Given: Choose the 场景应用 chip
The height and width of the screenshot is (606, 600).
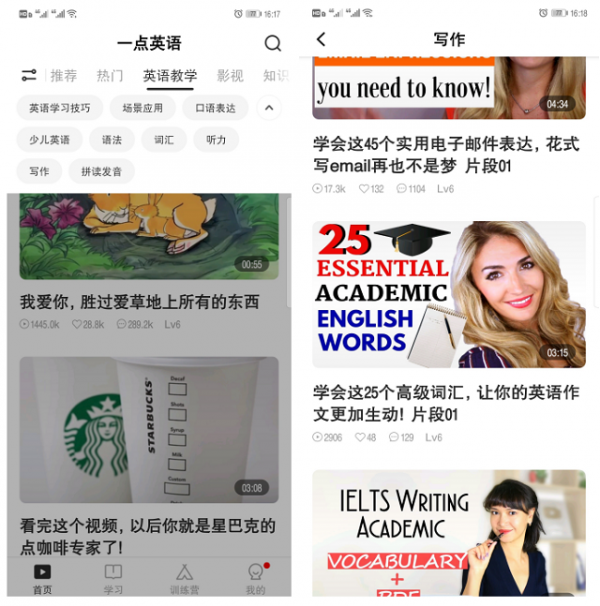Looking at the screenshot, I should 142,108.
